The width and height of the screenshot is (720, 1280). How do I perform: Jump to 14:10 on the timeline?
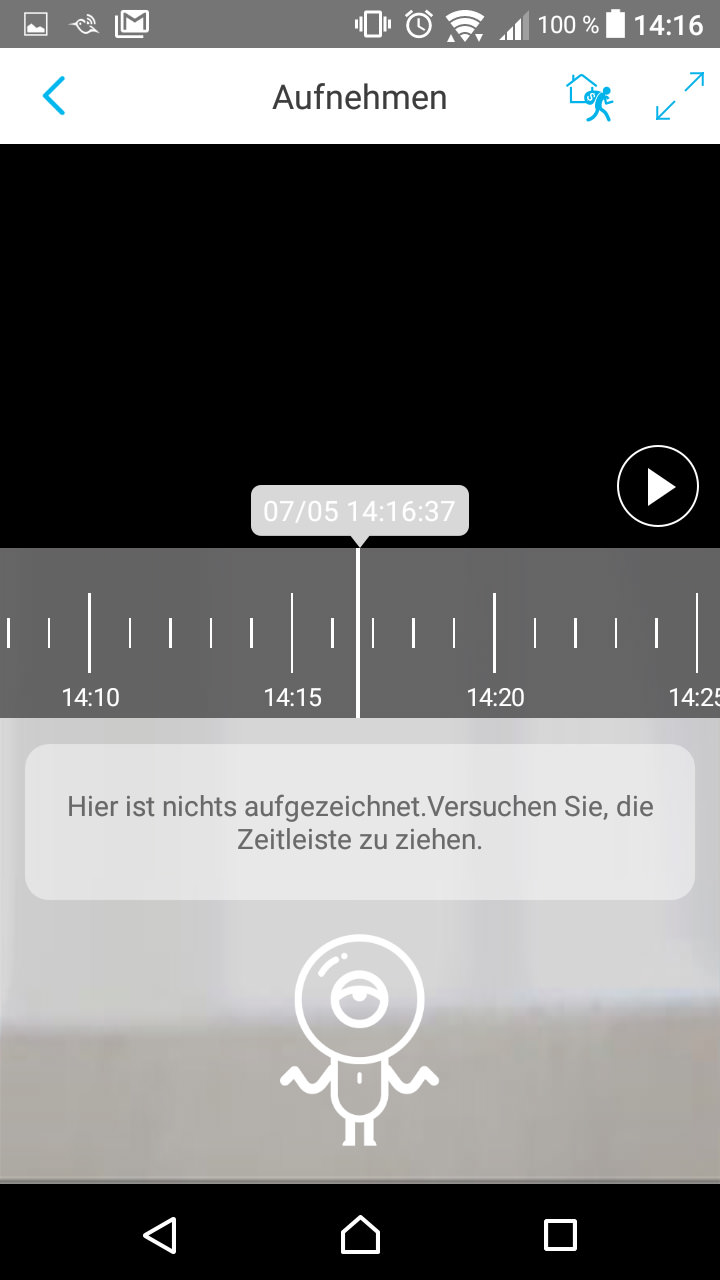tap(90, 697)
